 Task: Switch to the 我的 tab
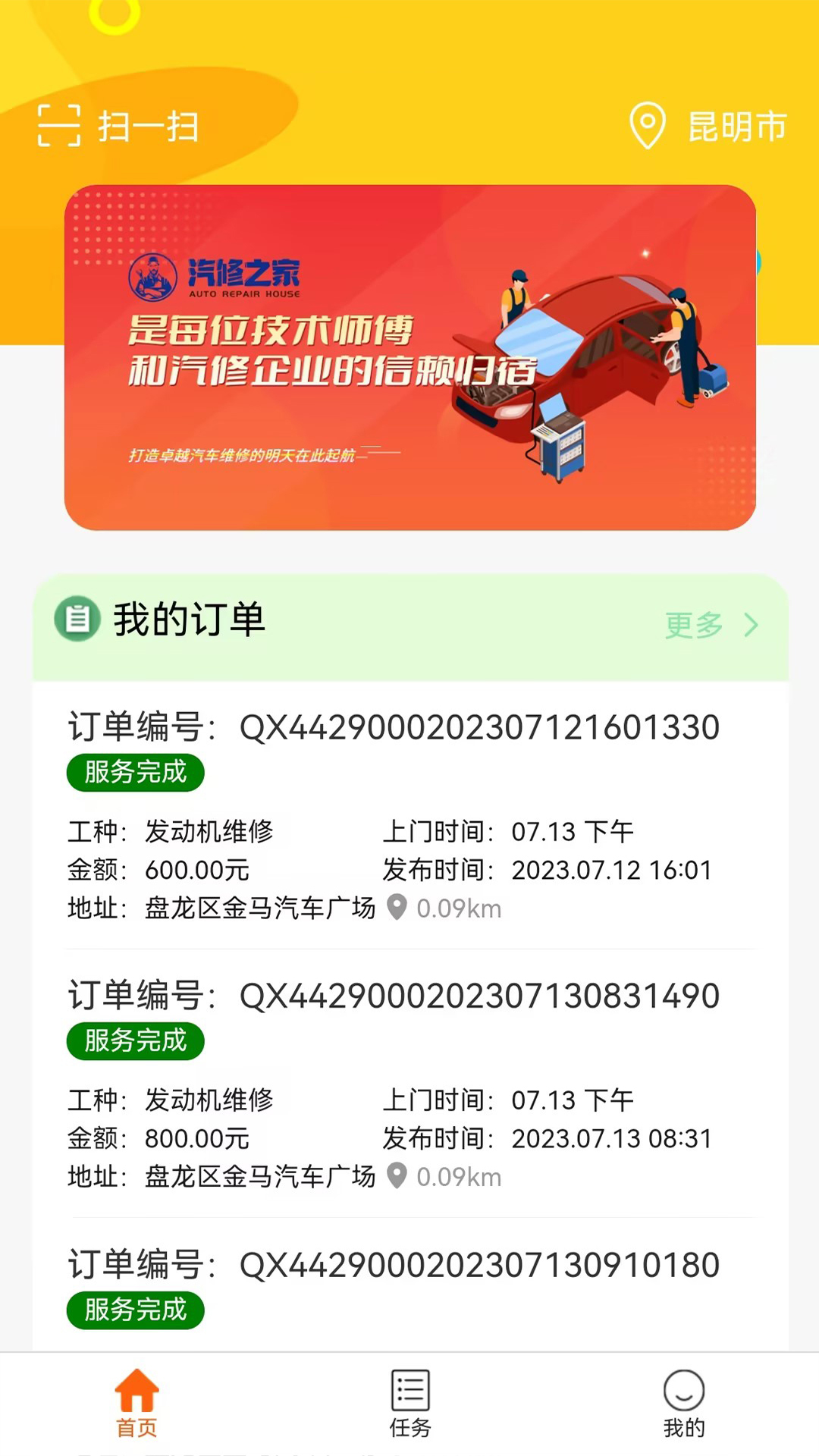click(x=685, y=1410)
